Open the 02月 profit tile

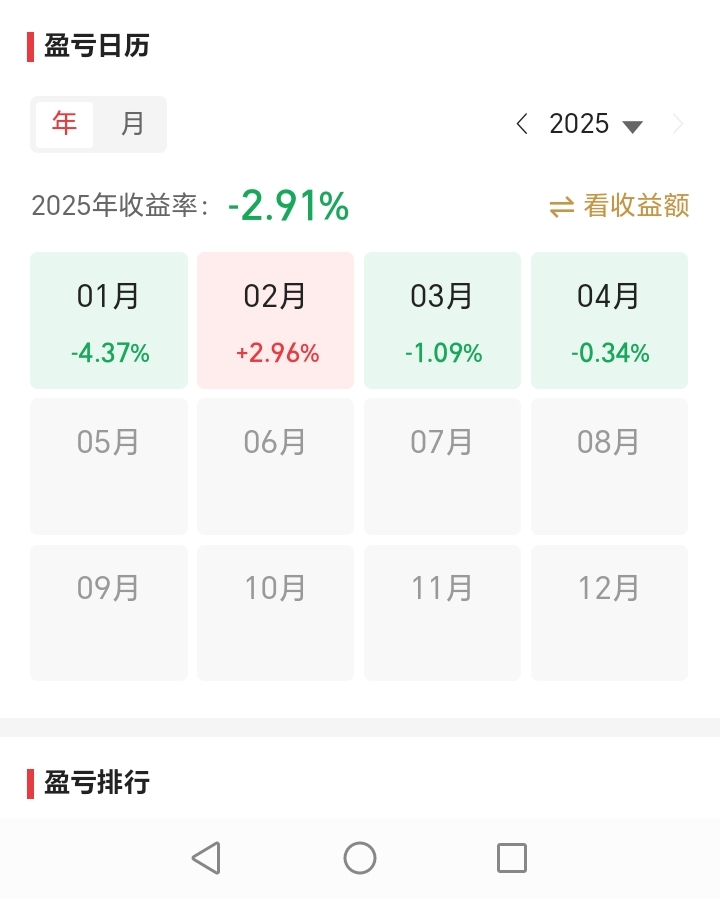coord(275,320)
